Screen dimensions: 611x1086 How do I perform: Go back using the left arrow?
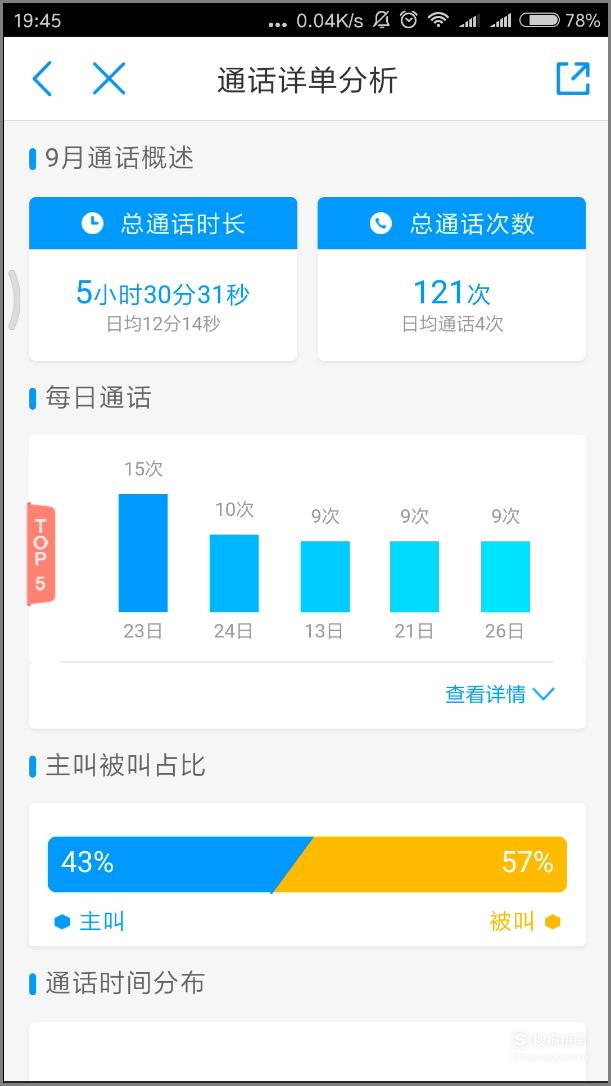pos(42,78)
